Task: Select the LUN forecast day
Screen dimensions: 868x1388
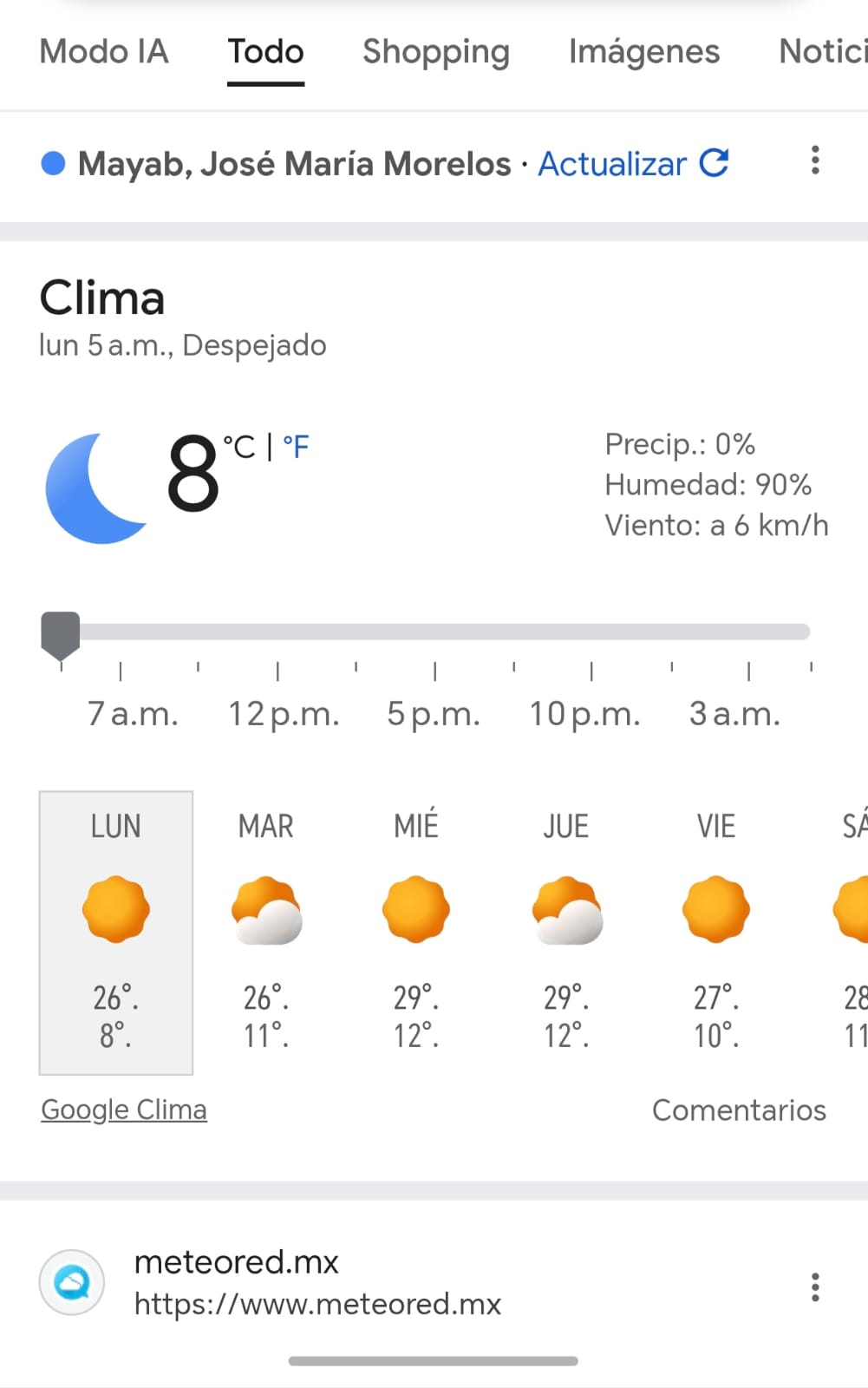Action: click(x=116, y=931)
